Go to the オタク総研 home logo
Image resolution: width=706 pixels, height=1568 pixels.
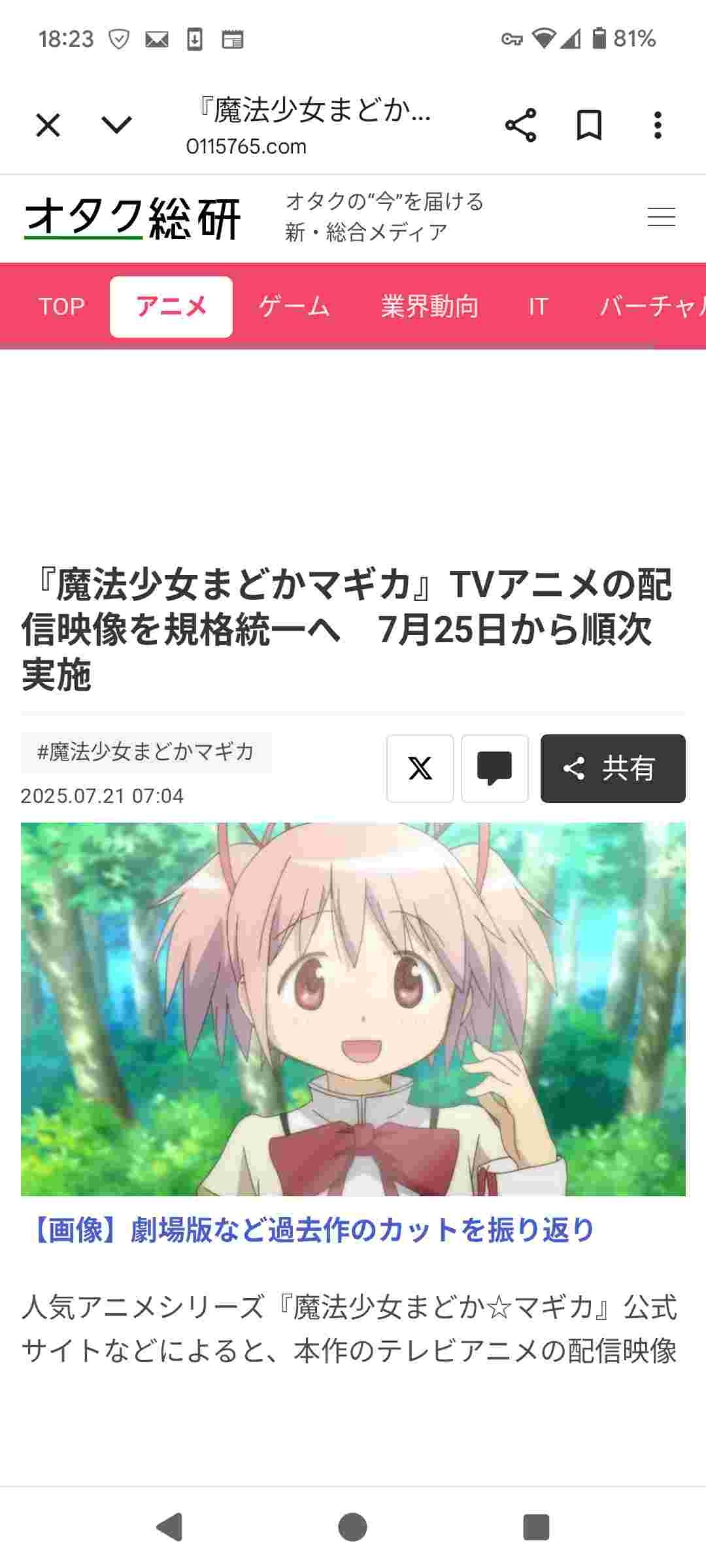[x=133, y=218]
